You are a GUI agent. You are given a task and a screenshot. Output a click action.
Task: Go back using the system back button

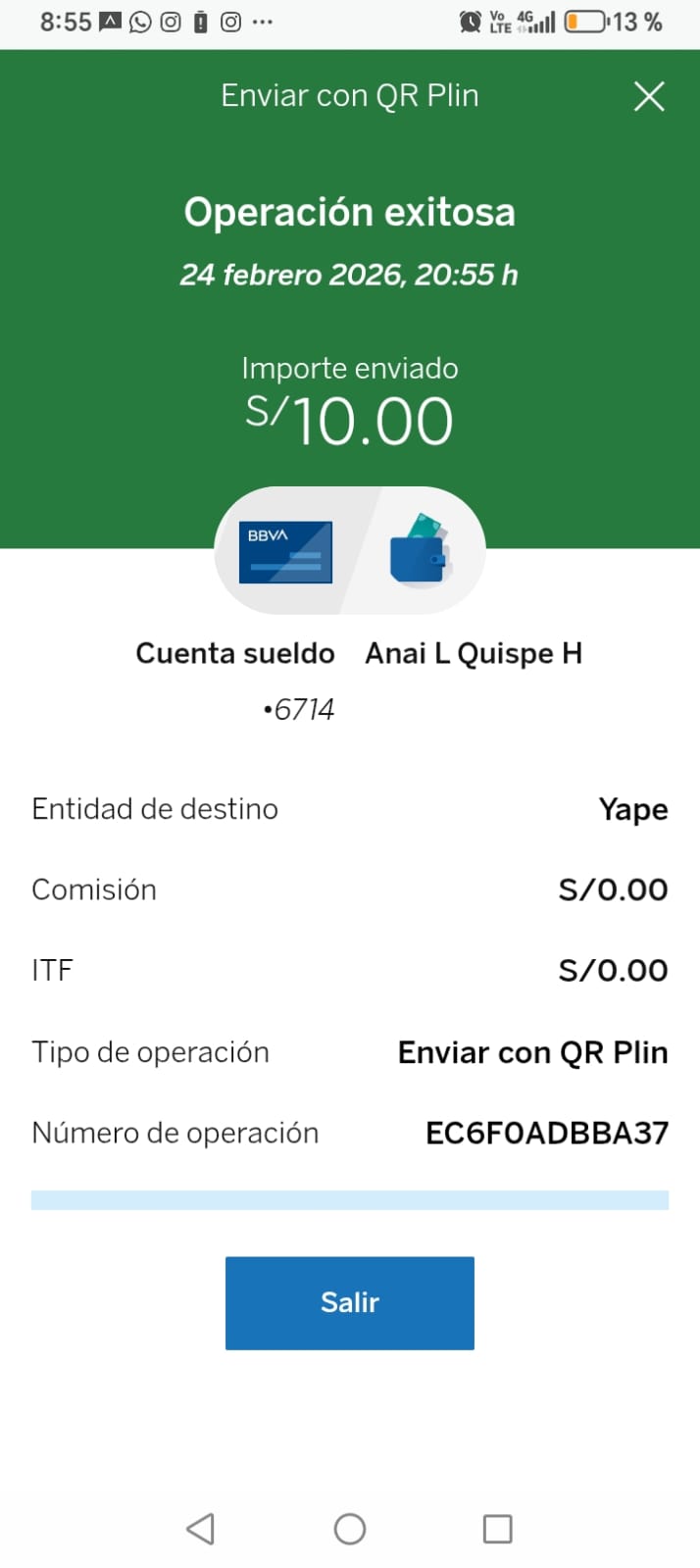coord(200,1528)
